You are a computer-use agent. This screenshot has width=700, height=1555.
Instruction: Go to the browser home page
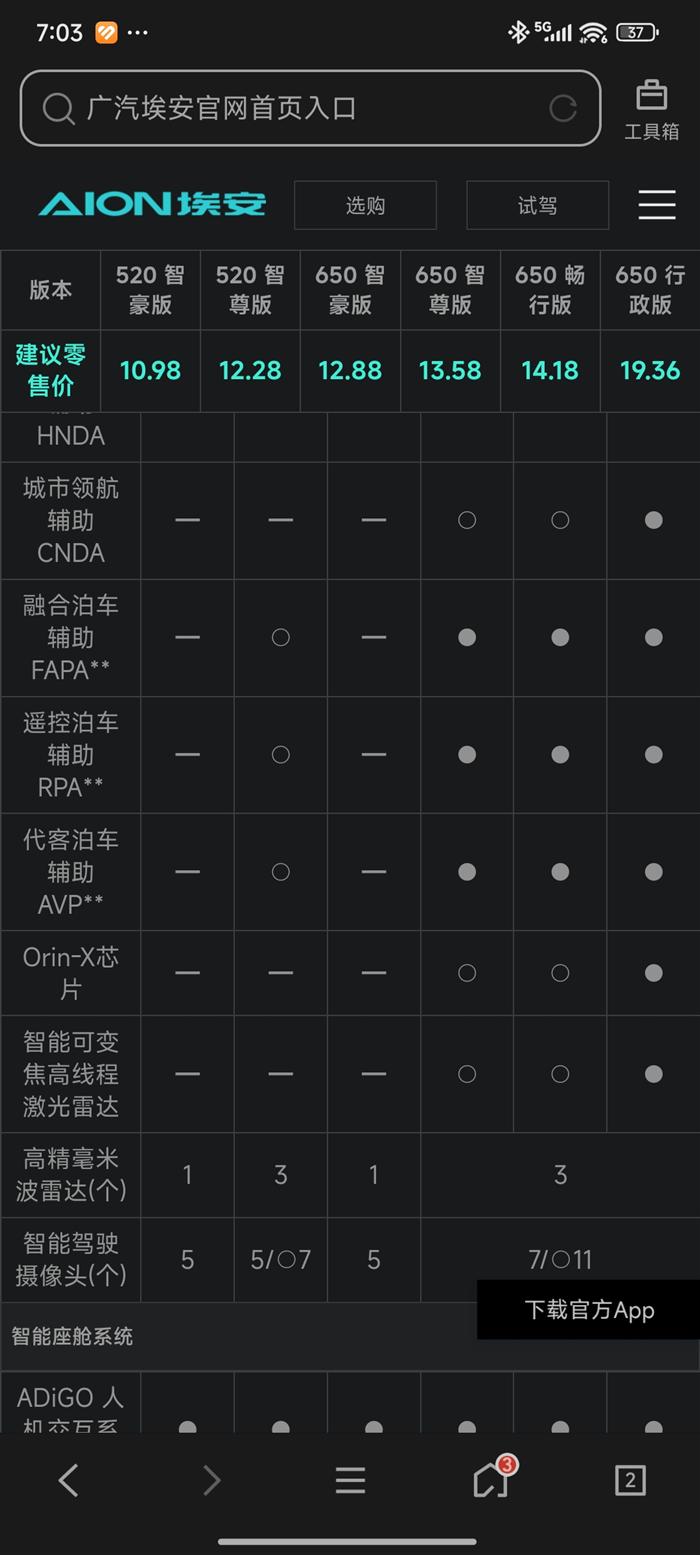(491, 1480)
